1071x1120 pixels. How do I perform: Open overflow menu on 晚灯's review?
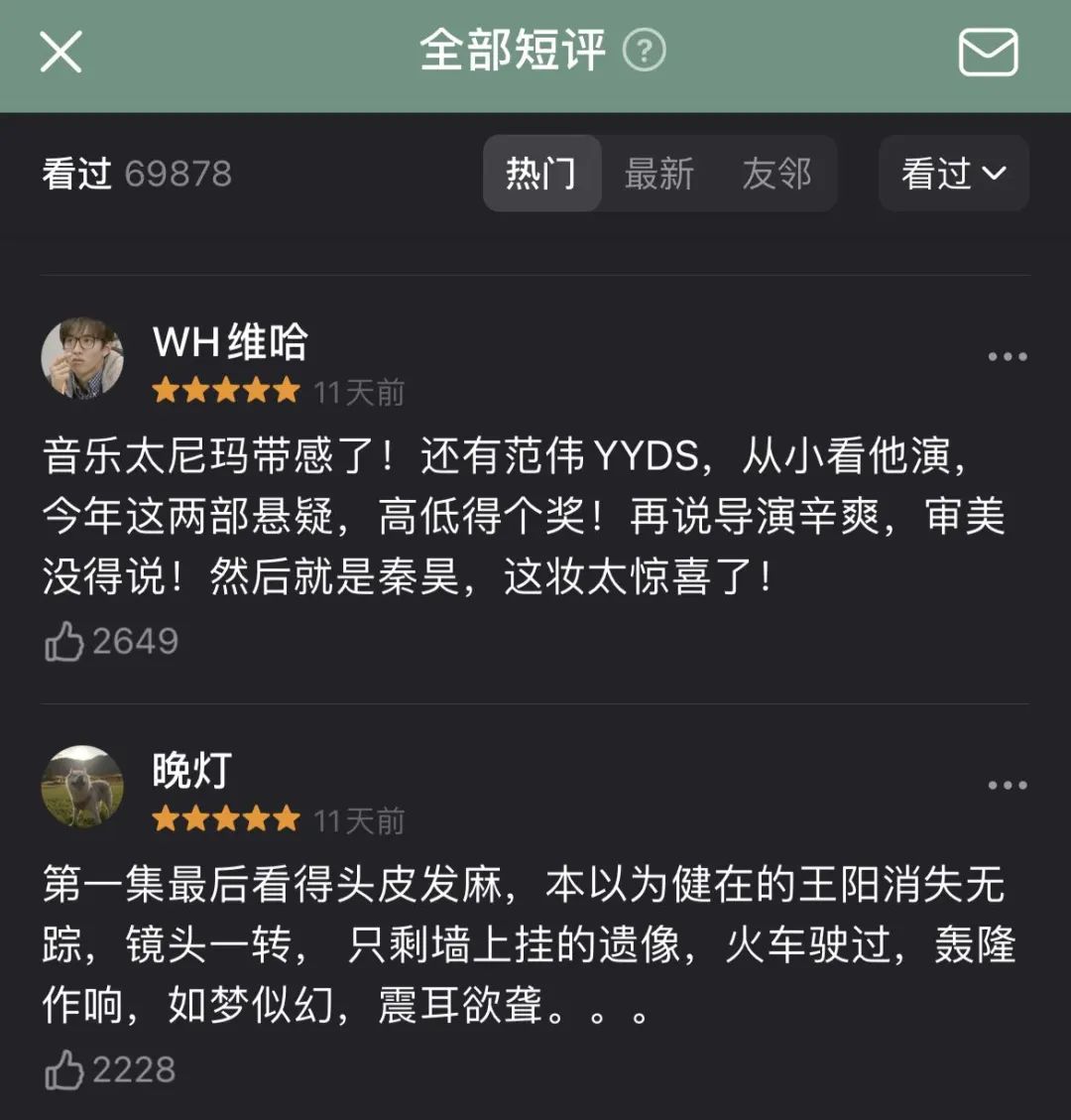[x=1007, y=786]
